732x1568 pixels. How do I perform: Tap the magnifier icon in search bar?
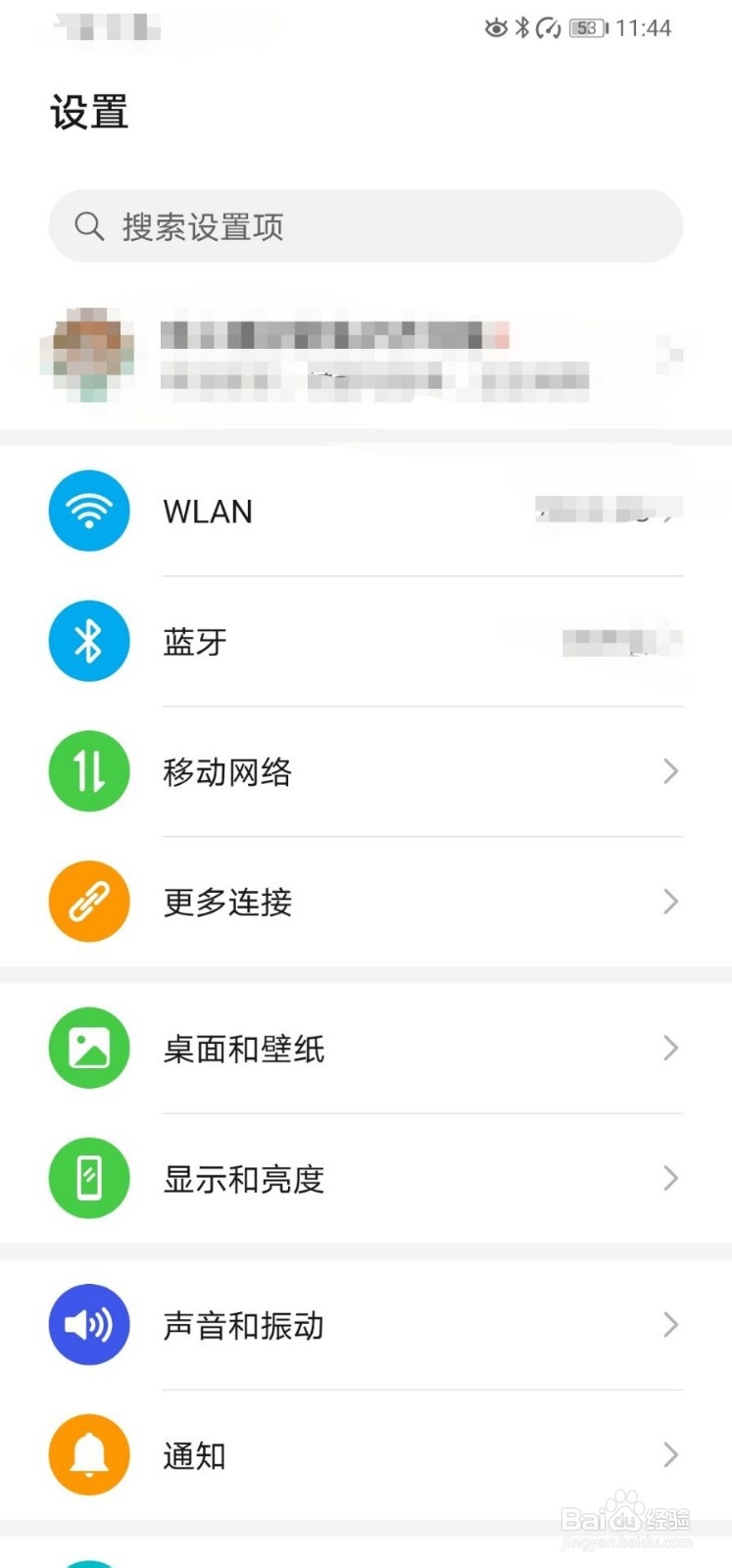89,226
